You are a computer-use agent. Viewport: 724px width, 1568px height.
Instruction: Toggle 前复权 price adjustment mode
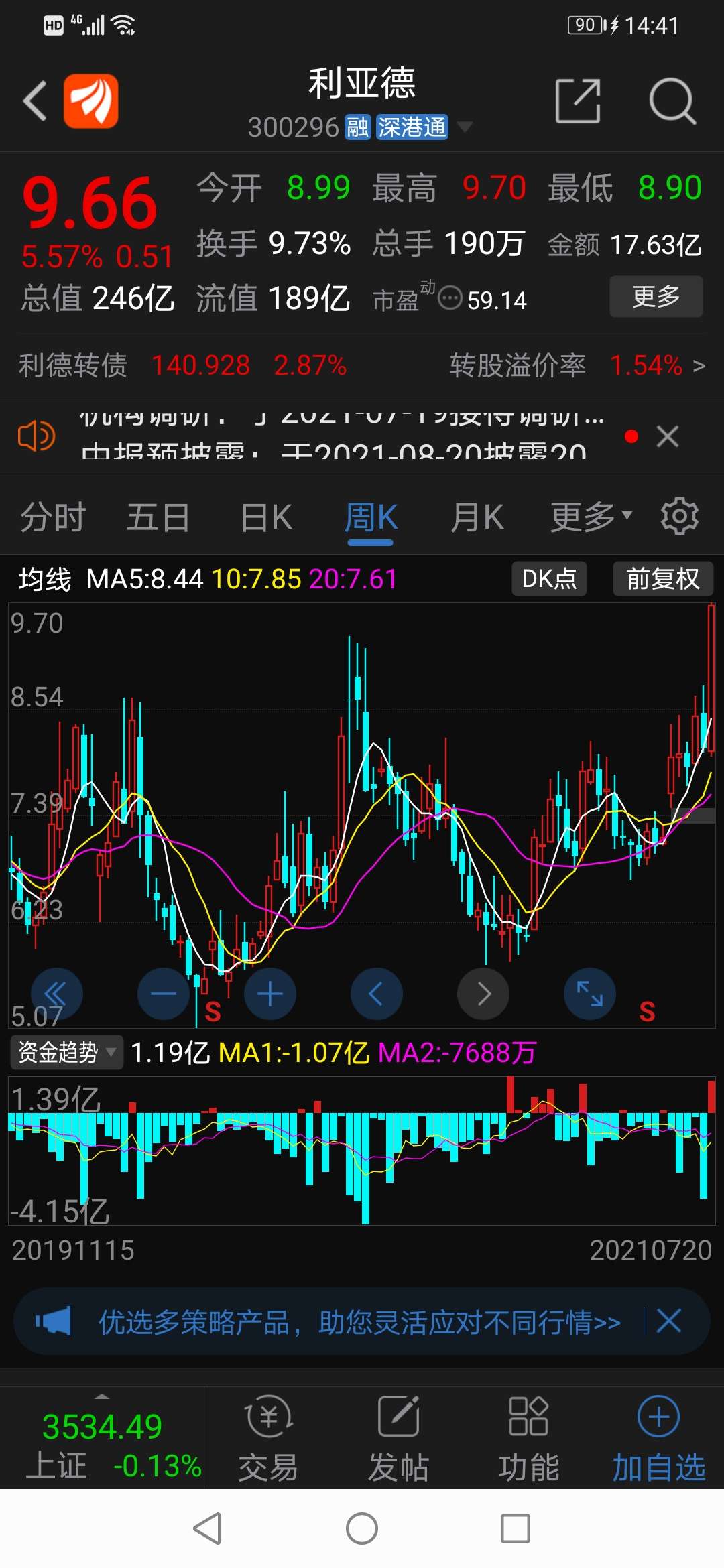pos(663,580)
